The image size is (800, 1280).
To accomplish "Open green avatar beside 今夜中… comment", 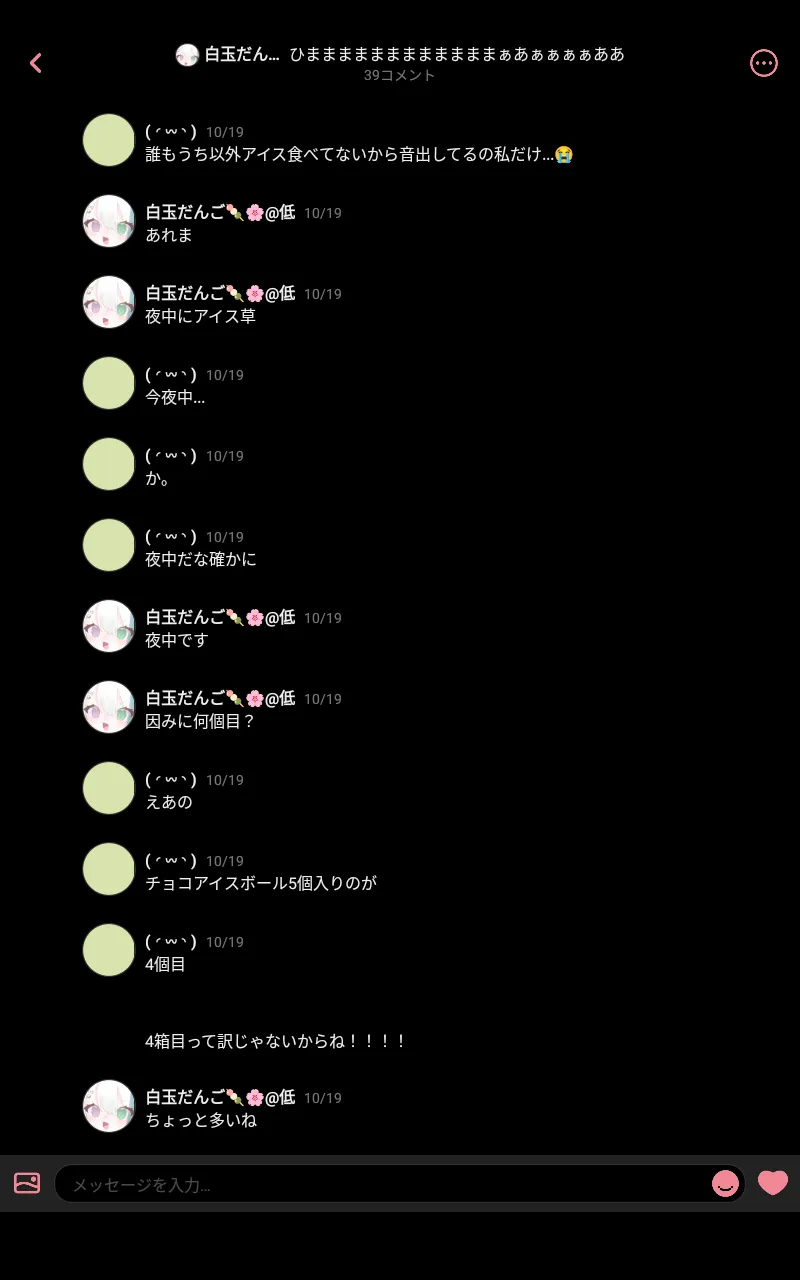I will click(x=108, y=383).
